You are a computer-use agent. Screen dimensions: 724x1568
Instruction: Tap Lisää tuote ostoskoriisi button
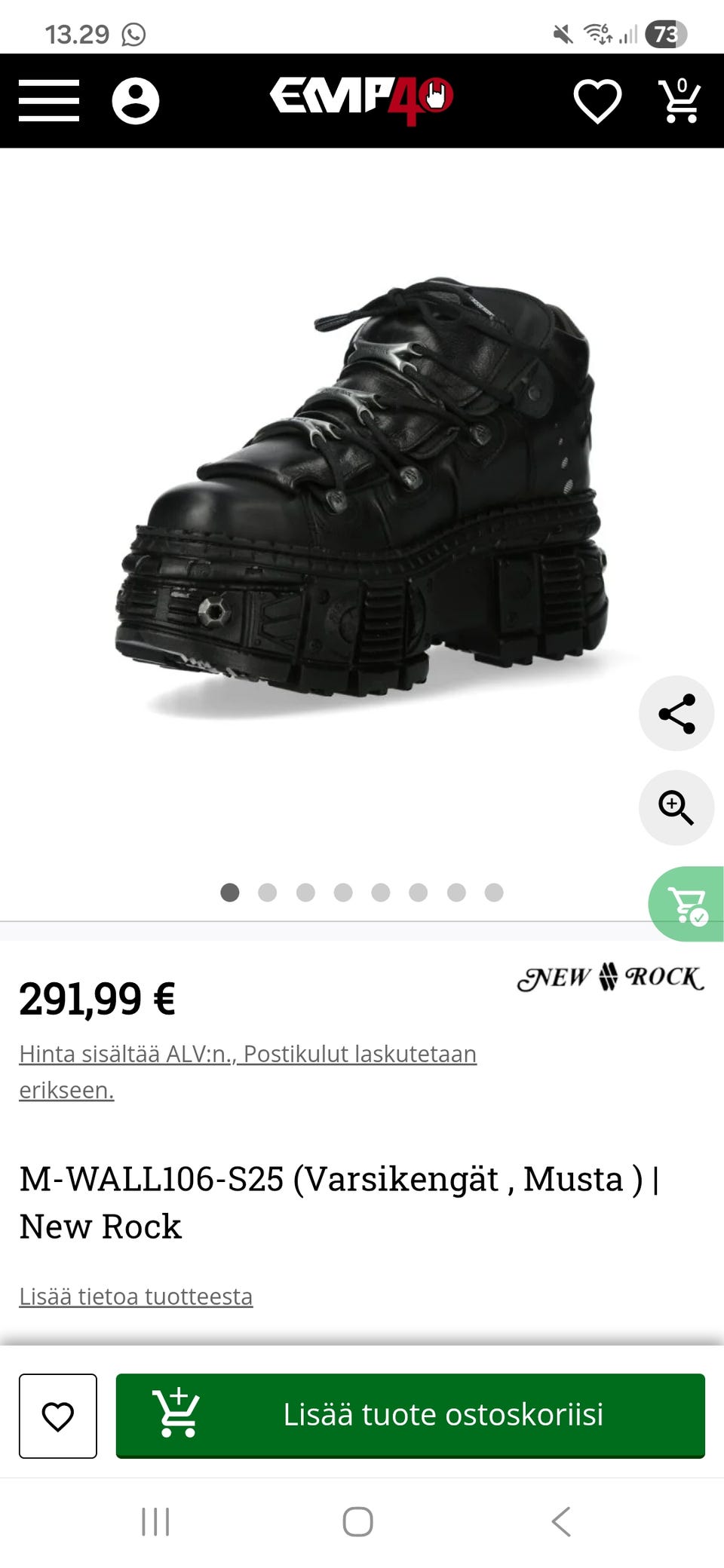pos(410,1416)
